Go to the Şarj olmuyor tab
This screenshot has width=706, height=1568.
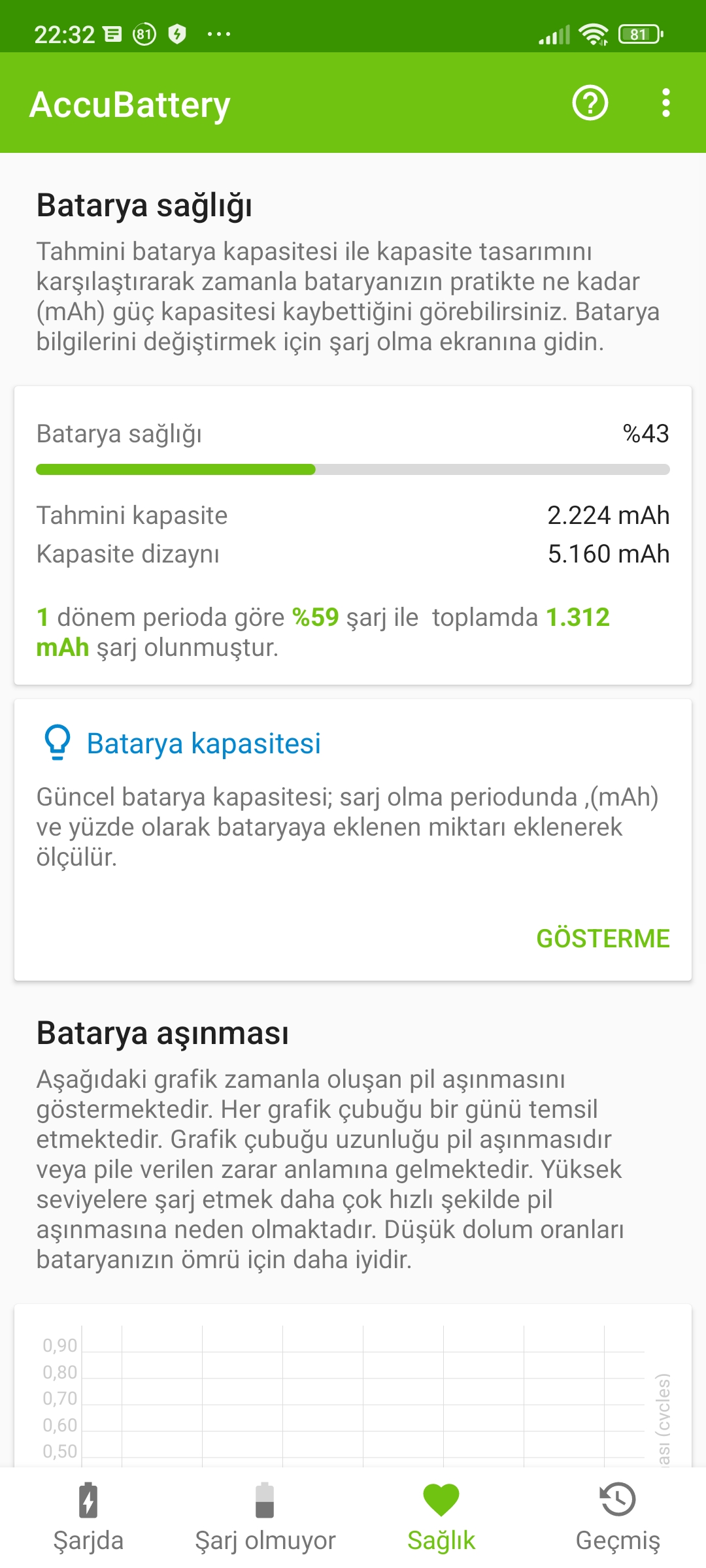(x=265, y=1517)
